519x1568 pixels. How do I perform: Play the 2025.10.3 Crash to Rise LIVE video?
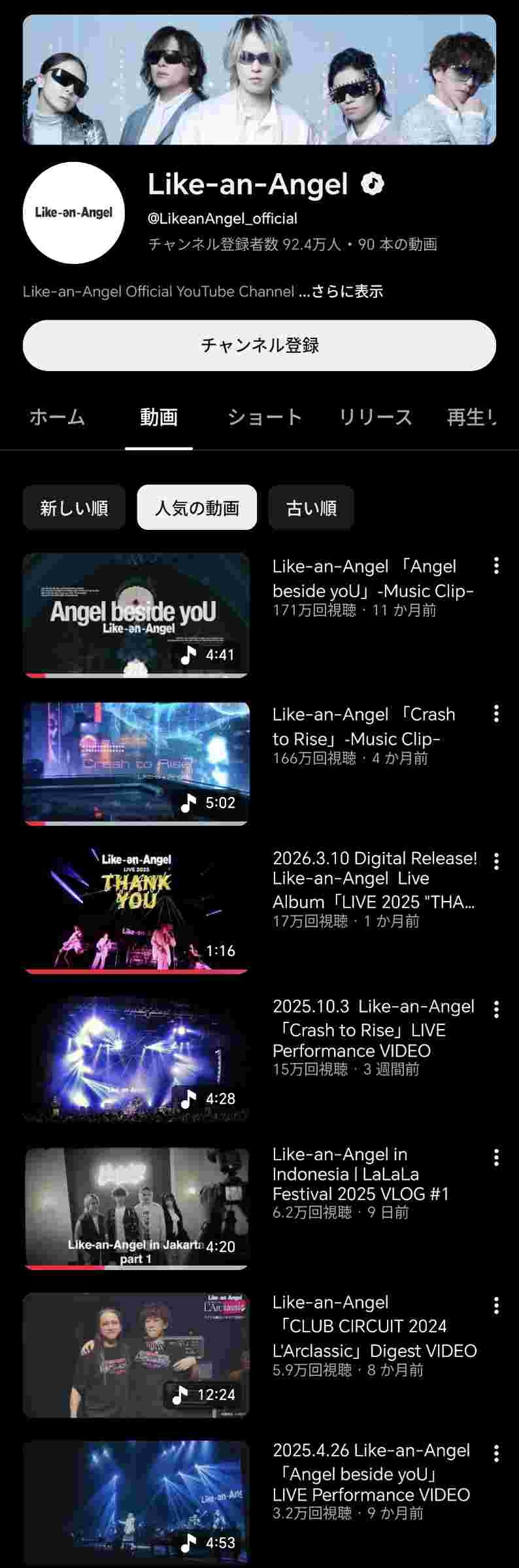[136, 1059]
